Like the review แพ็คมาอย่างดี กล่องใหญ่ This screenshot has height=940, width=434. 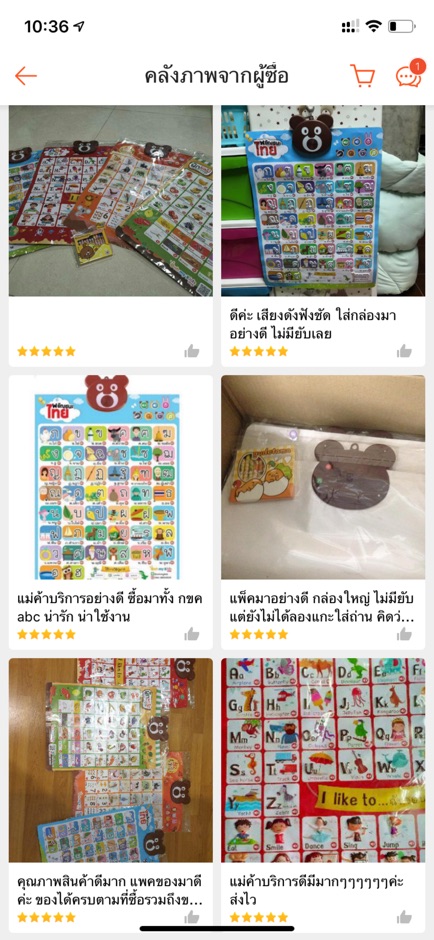[x=405, y=634]
